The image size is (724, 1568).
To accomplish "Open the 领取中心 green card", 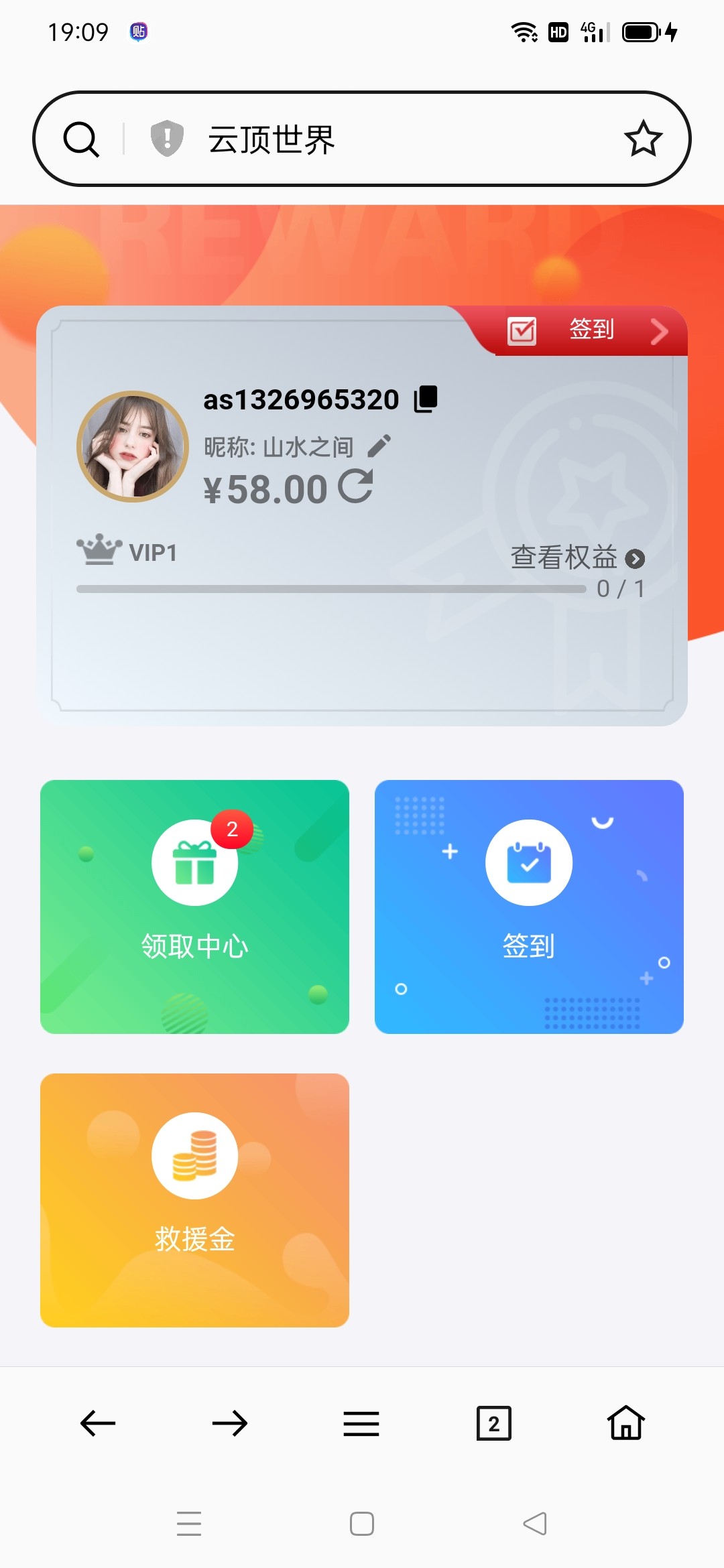I will point(194,906).
